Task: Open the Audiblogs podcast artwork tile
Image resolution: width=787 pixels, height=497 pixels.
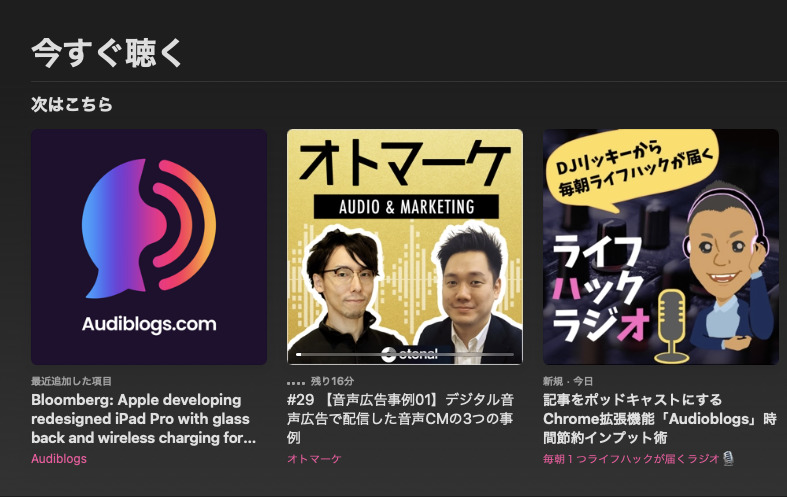Action: [149, 246]
